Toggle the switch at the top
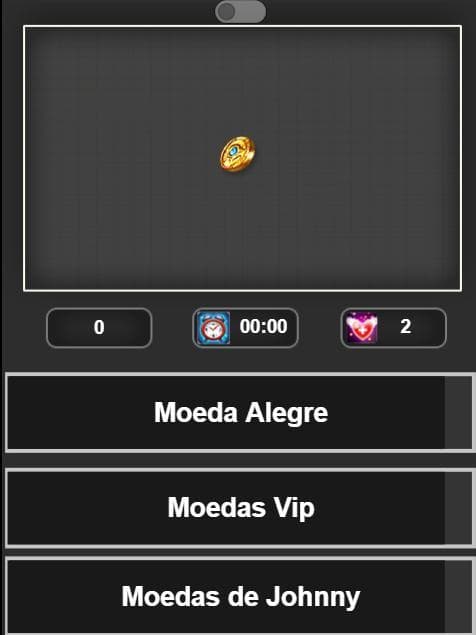Image resolution: width=476 pixels, height=635 pixels. point(241,11)
